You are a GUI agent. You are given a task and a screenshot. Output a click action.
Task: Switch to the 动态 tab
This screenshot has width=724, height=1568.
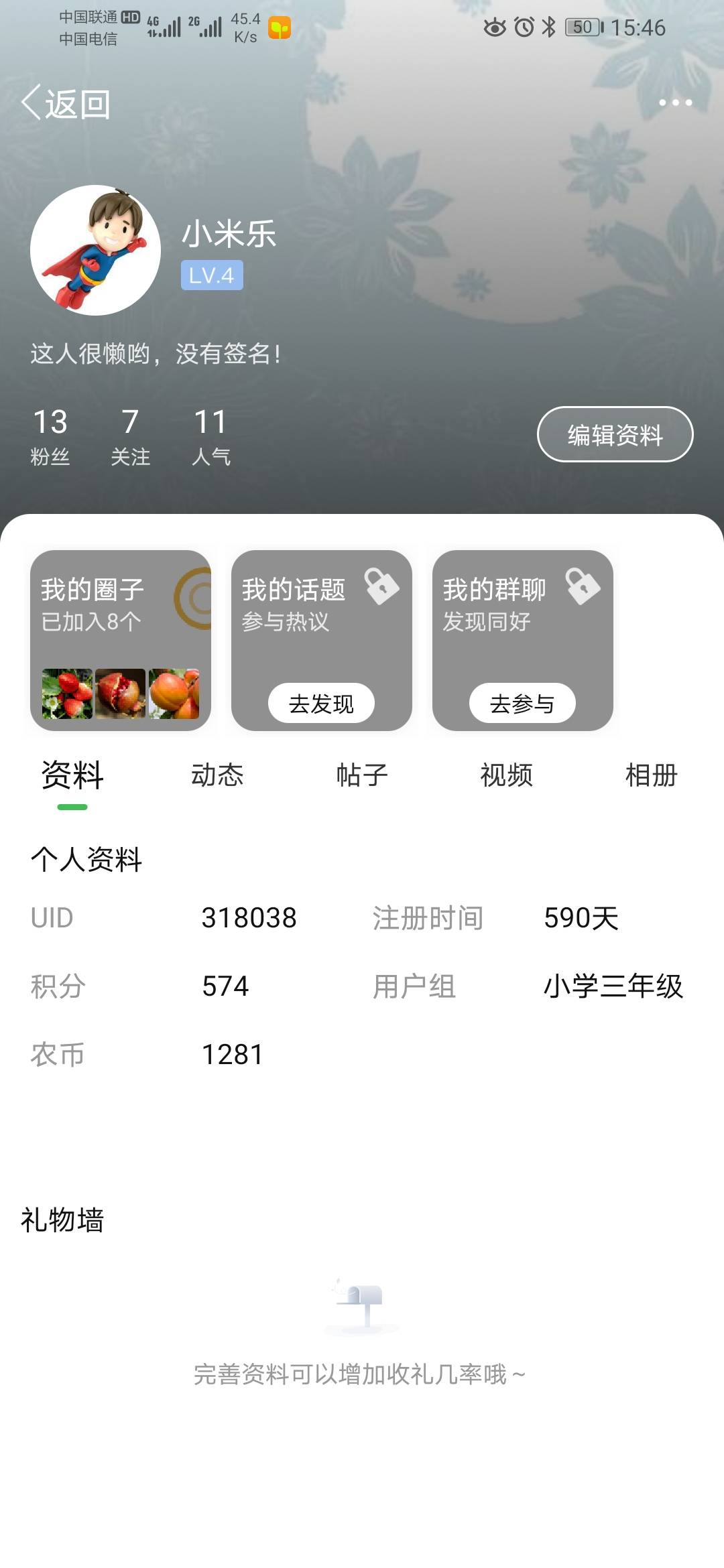point(217,775)
